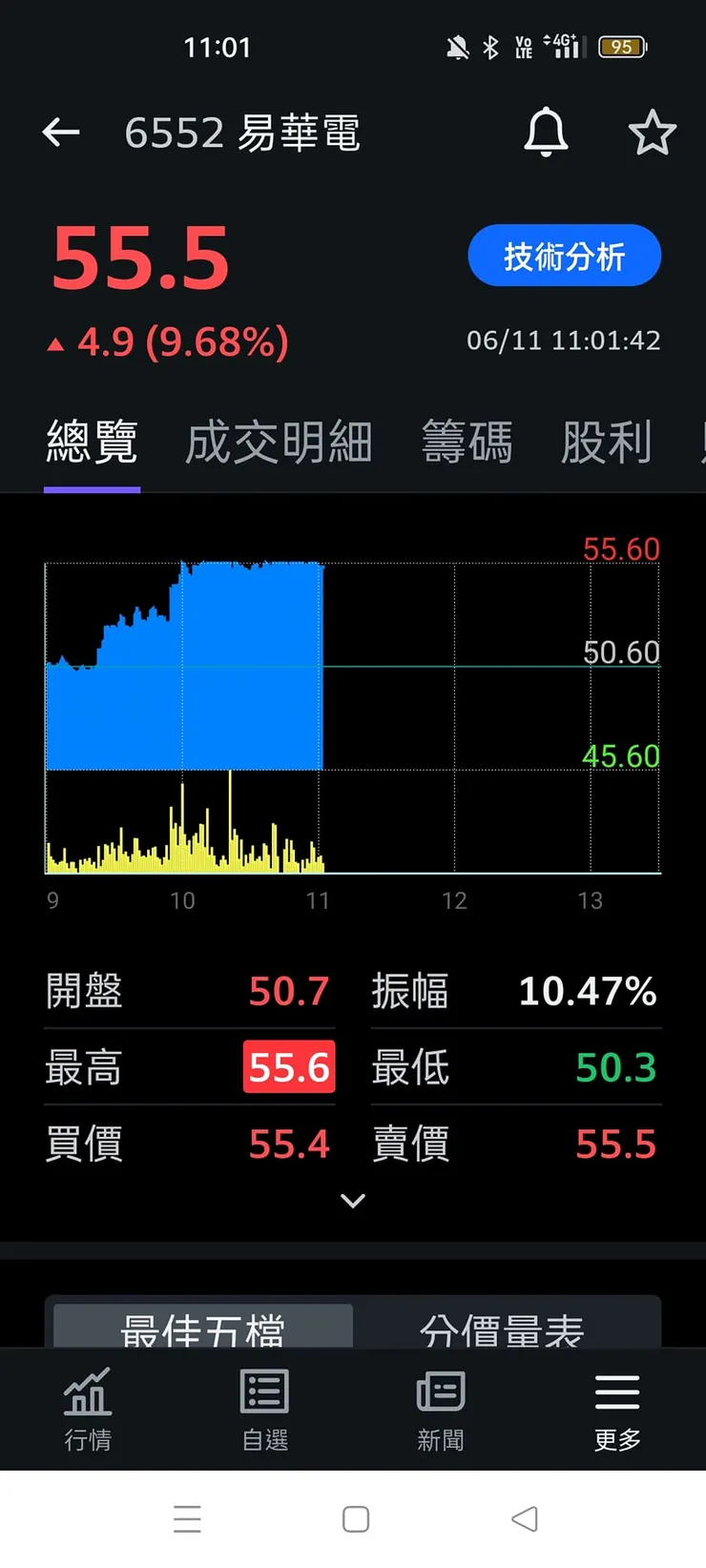Tap the star to add 易華電 to favorites
Screen dimensions: 706x1568
tap(654, 133)
